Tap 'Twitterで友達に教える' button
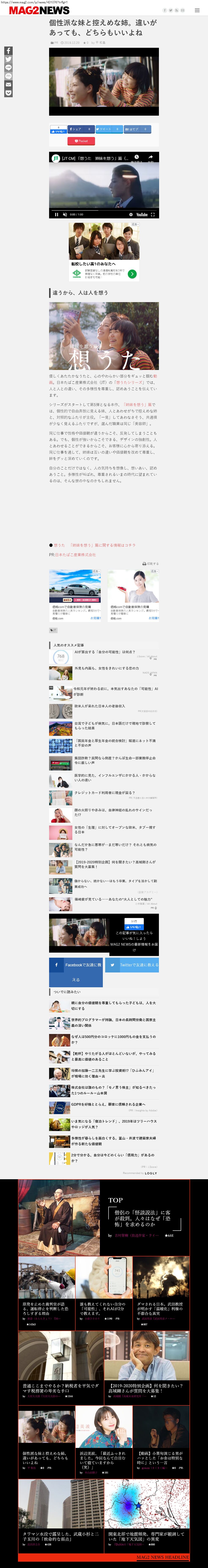 132,965
